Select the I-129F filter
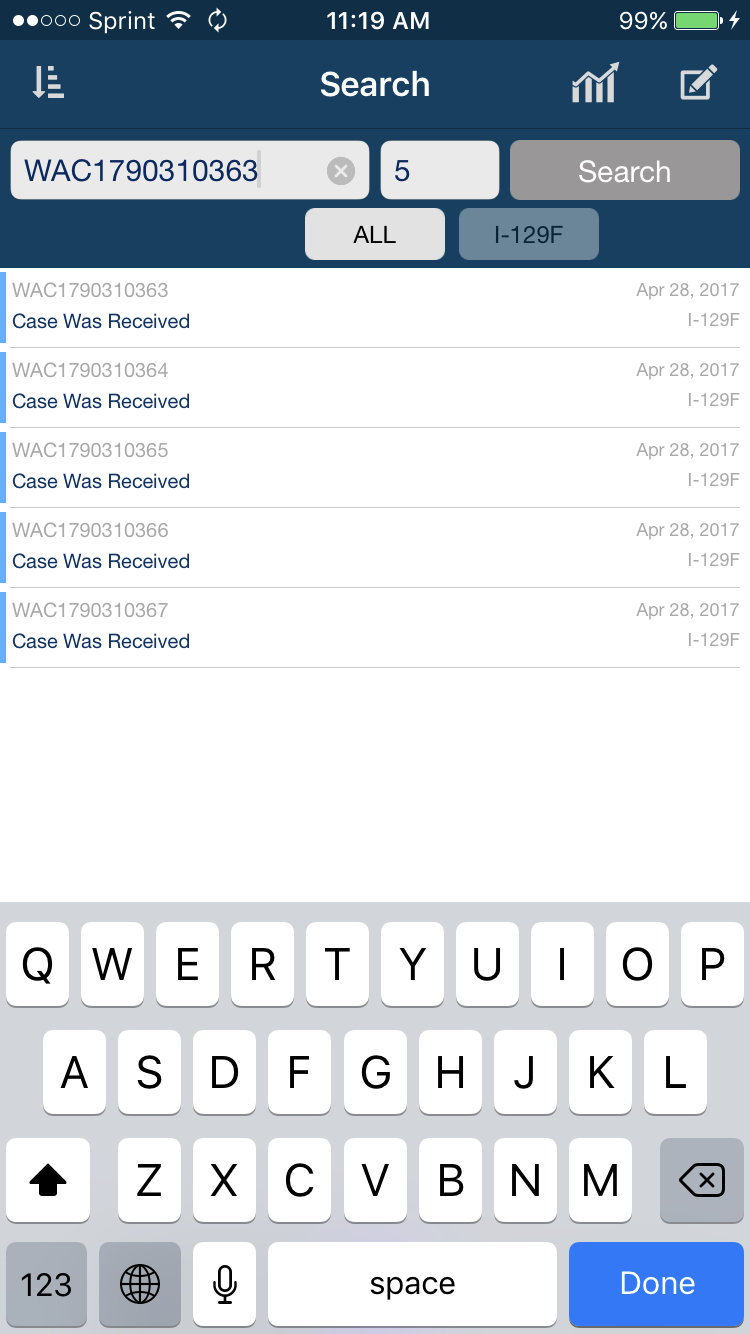 [529, 234]
